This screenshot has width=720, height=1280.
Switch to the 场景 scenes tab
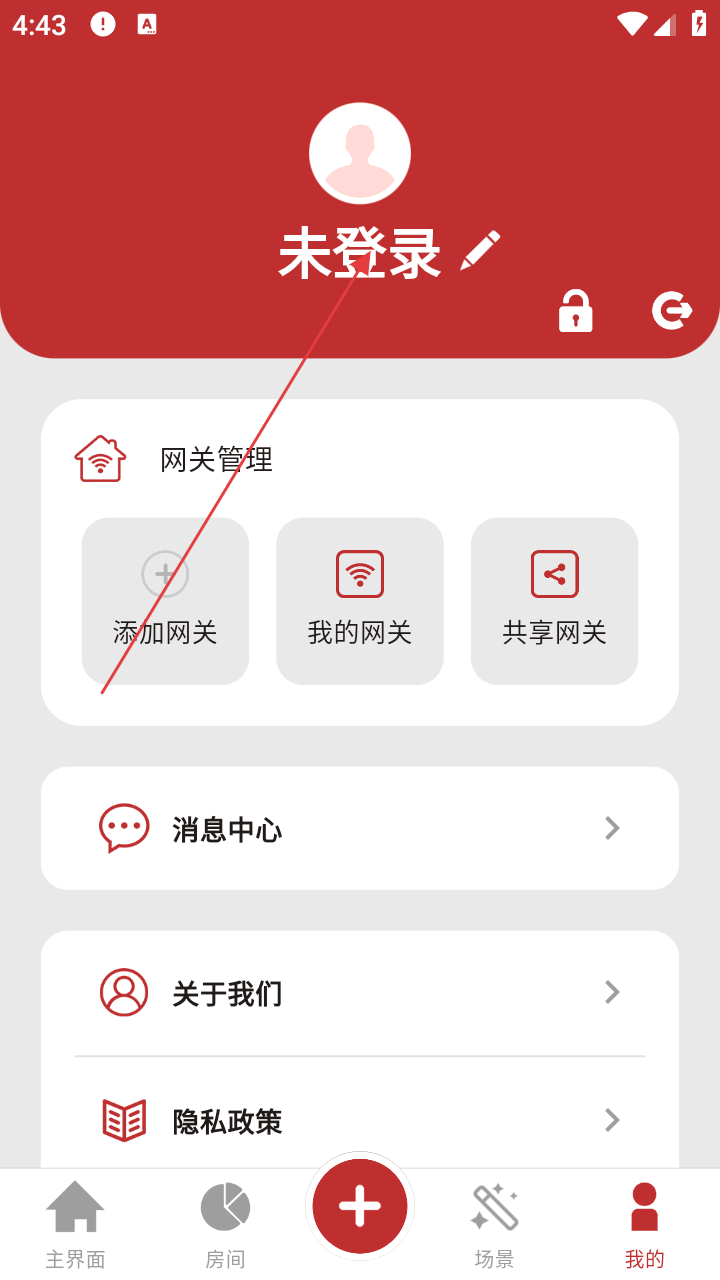click(x=494, y=1224)
